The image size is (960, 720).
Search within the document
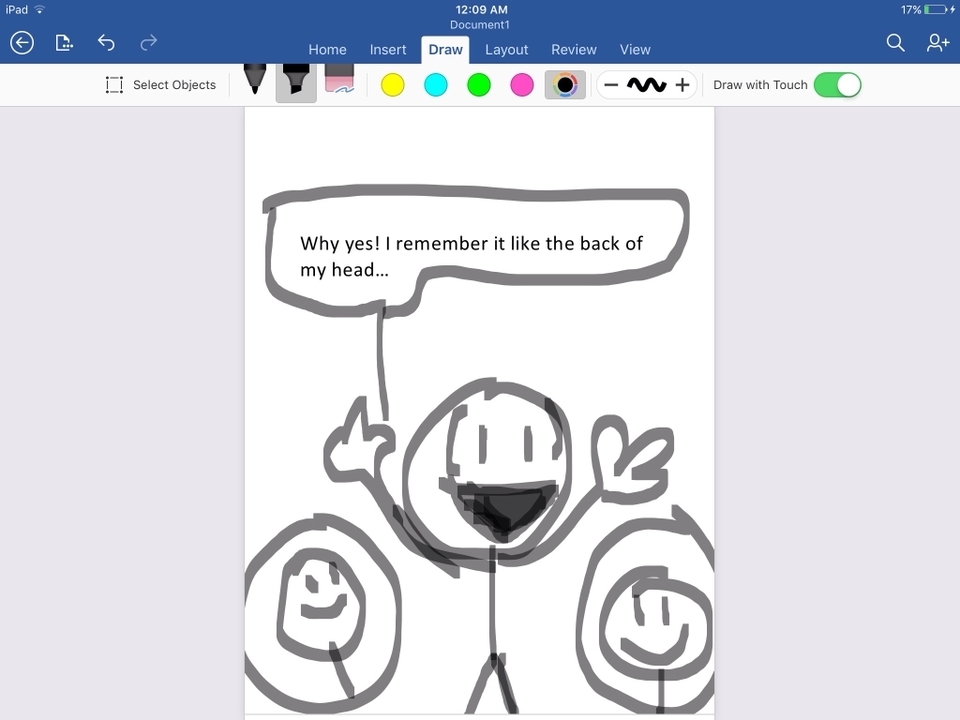[896, 43]
